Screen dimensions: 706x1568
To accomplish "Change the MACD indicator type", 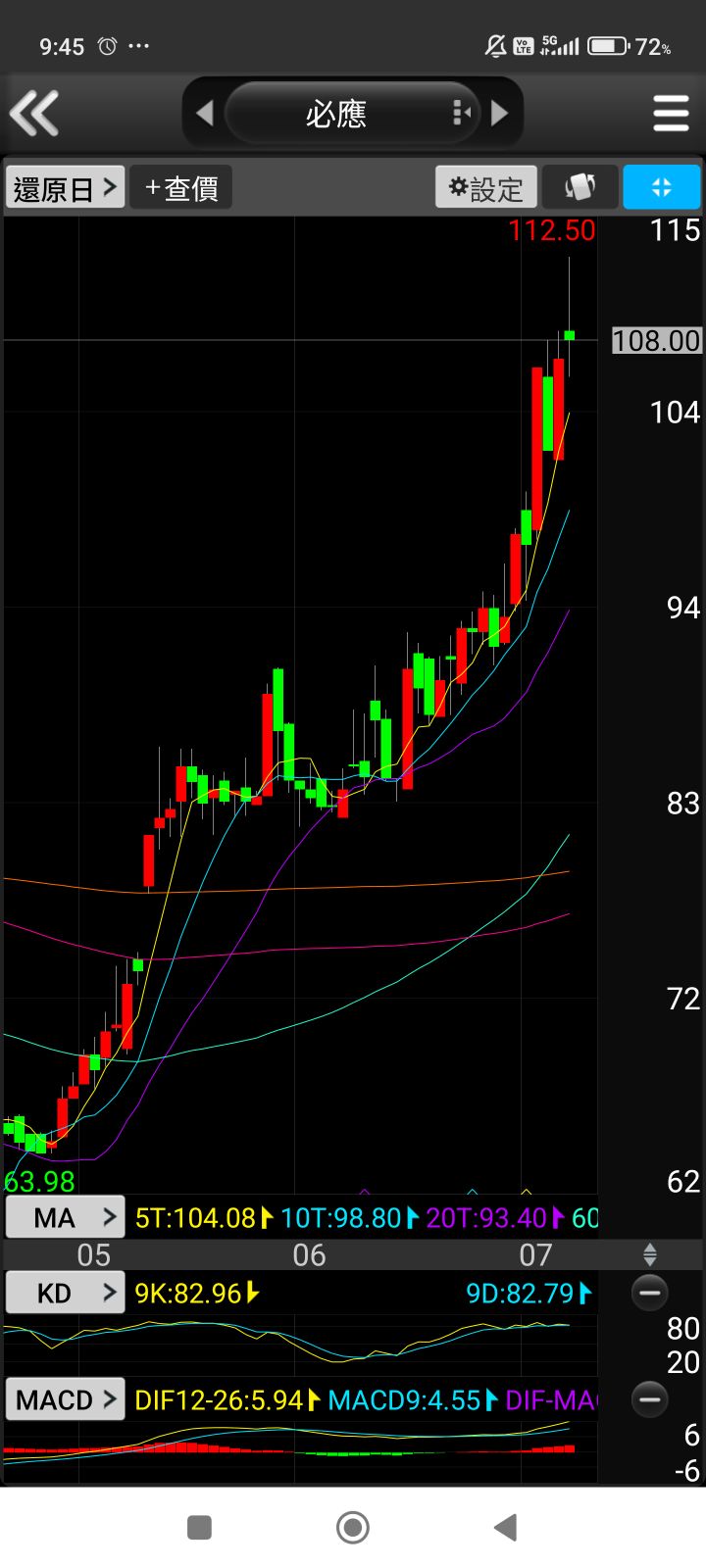I will 65,1399.
